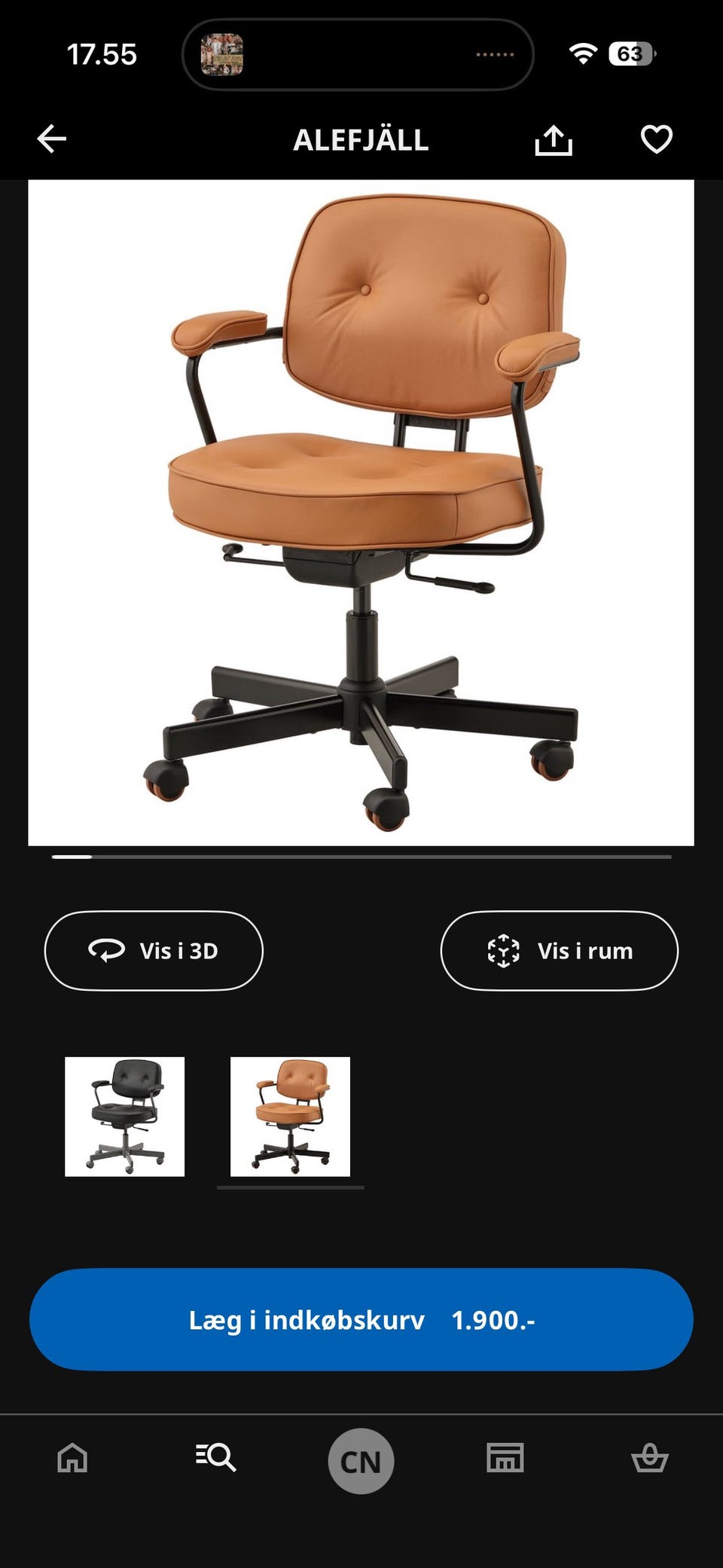The height and width of the screenshot is (1568, 723).
Task: Open the shopping basket tab
Action: coord(649,1457)
